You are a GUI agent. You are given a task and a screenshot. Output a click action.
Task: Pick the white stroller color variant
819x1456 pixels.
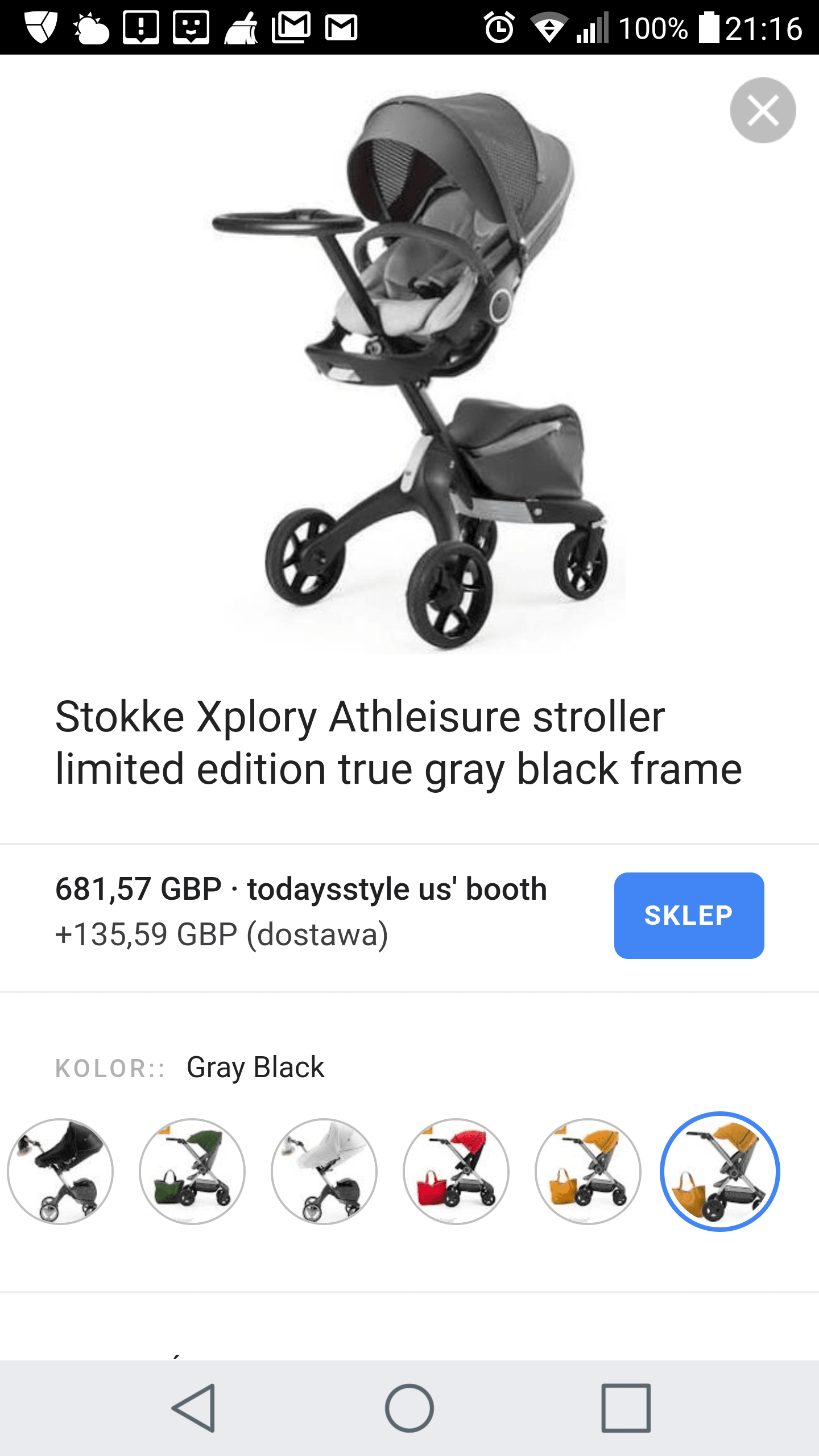point(324,1172)
